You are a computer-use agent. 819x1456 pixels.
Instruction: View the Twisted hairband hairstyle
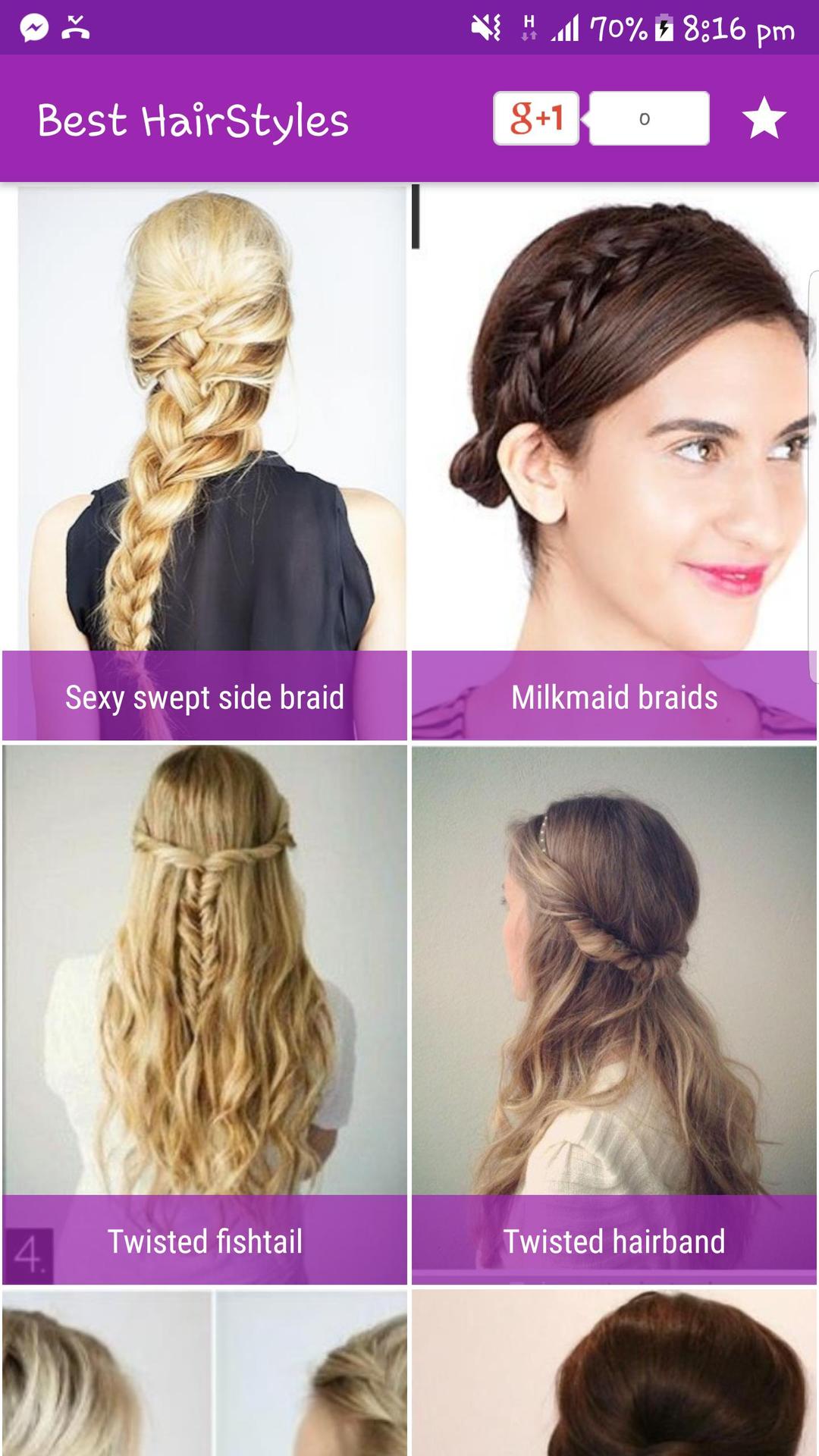point(614,1015)
